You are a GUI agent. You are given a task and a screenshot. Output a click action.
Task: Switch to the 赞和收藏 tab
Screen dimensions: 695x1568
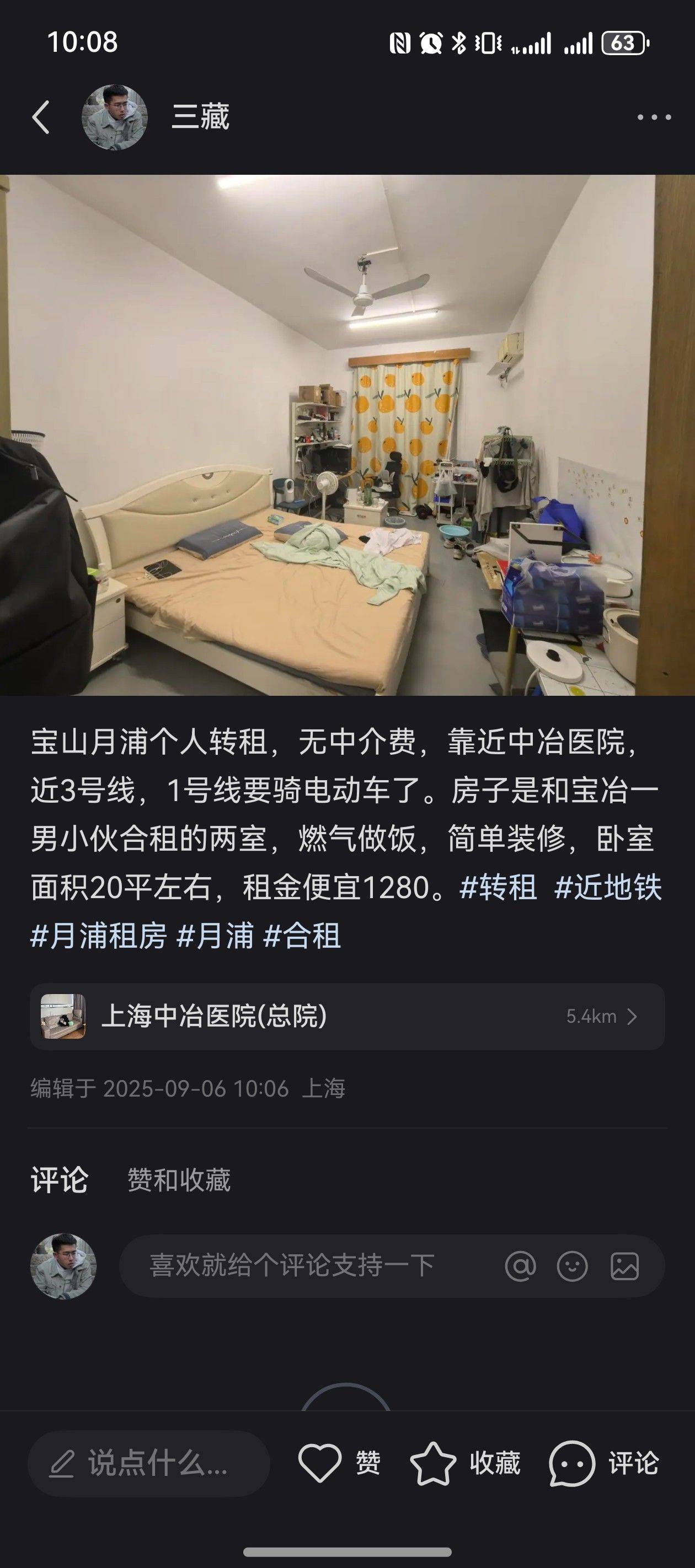click(x=179, y=1180)
